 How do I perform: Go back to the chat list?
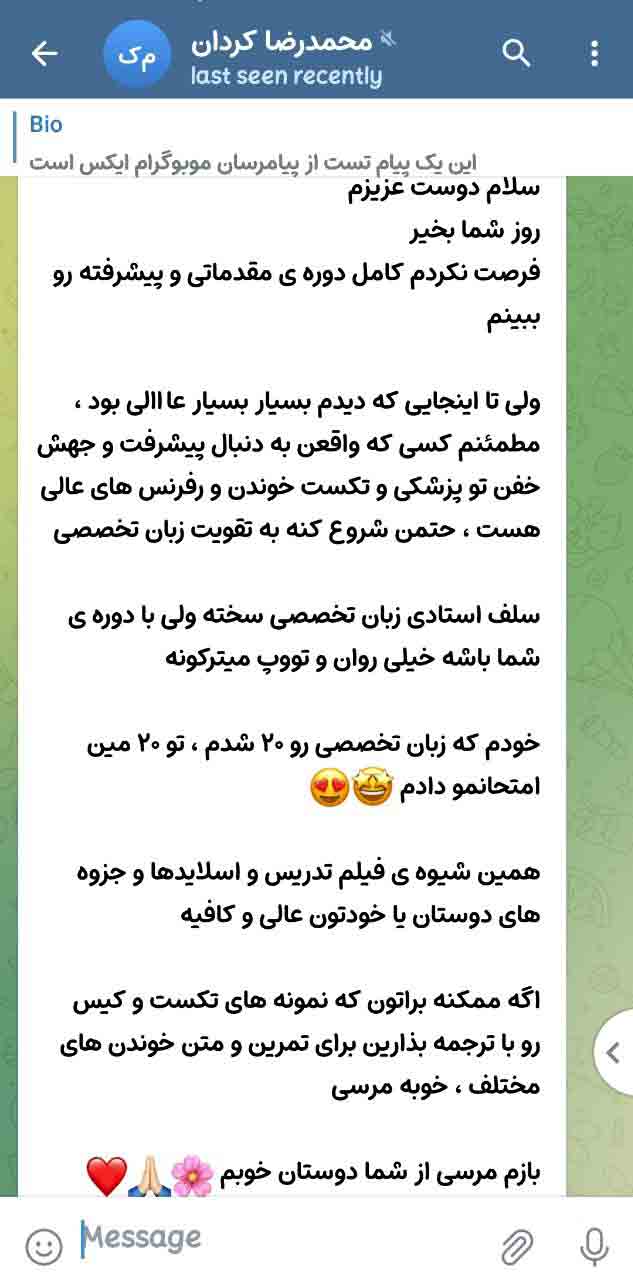pos(45,53)
